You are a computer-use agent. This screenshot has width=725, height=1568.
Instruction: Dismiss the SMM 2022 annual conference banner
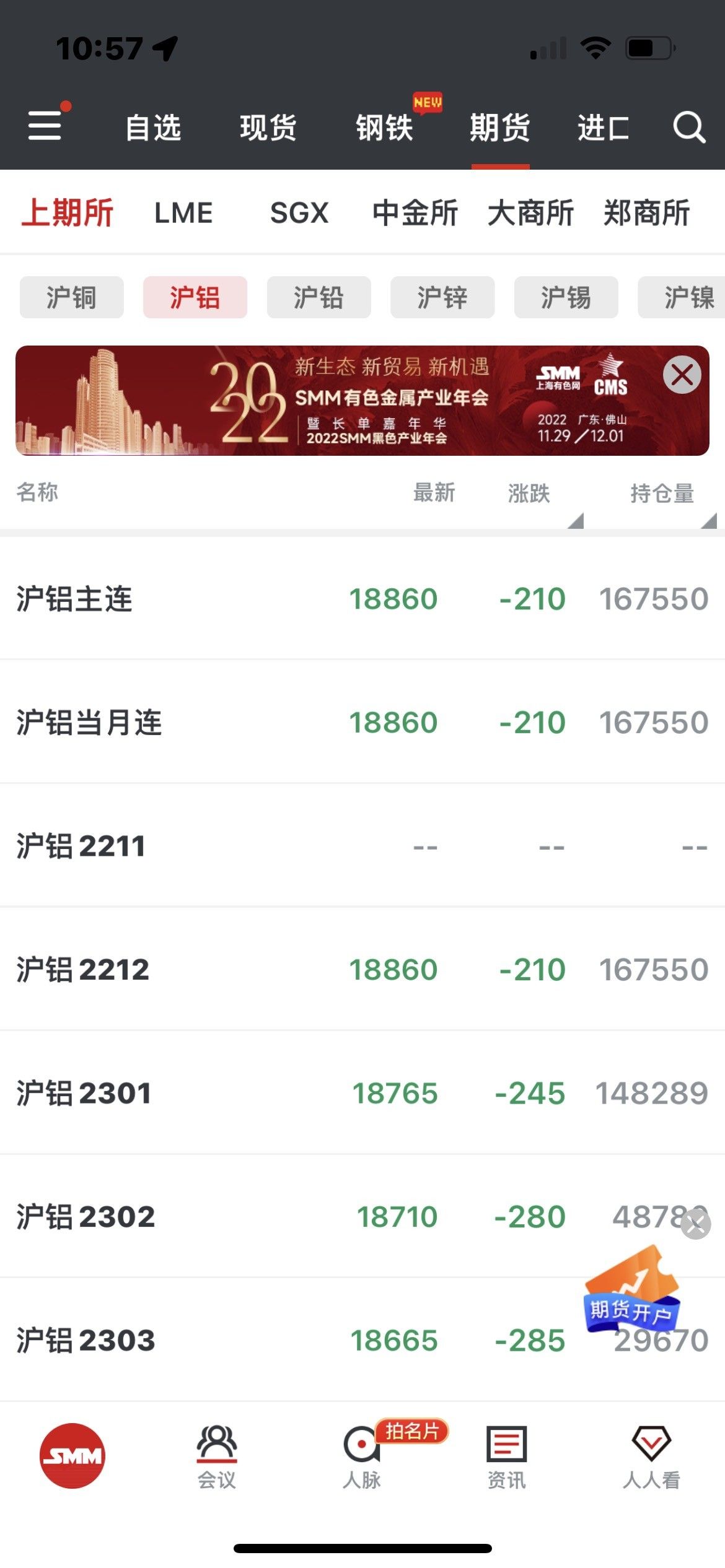[x=682, y=375]
